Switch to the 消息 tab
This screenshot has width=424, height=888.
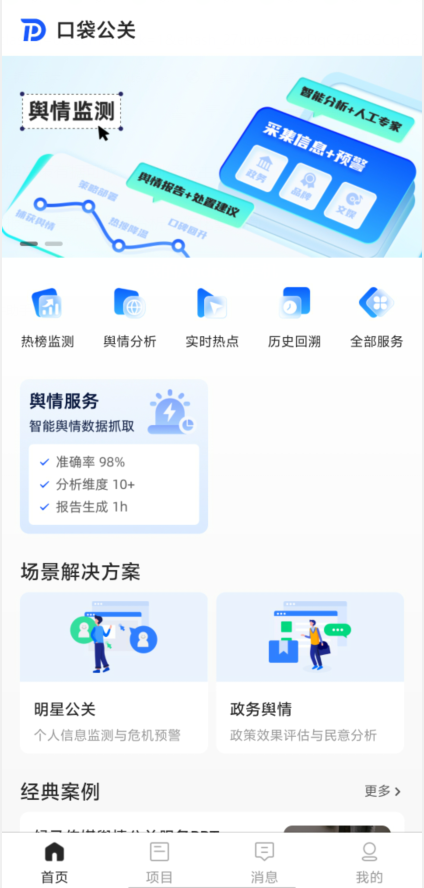click(264, 863)
